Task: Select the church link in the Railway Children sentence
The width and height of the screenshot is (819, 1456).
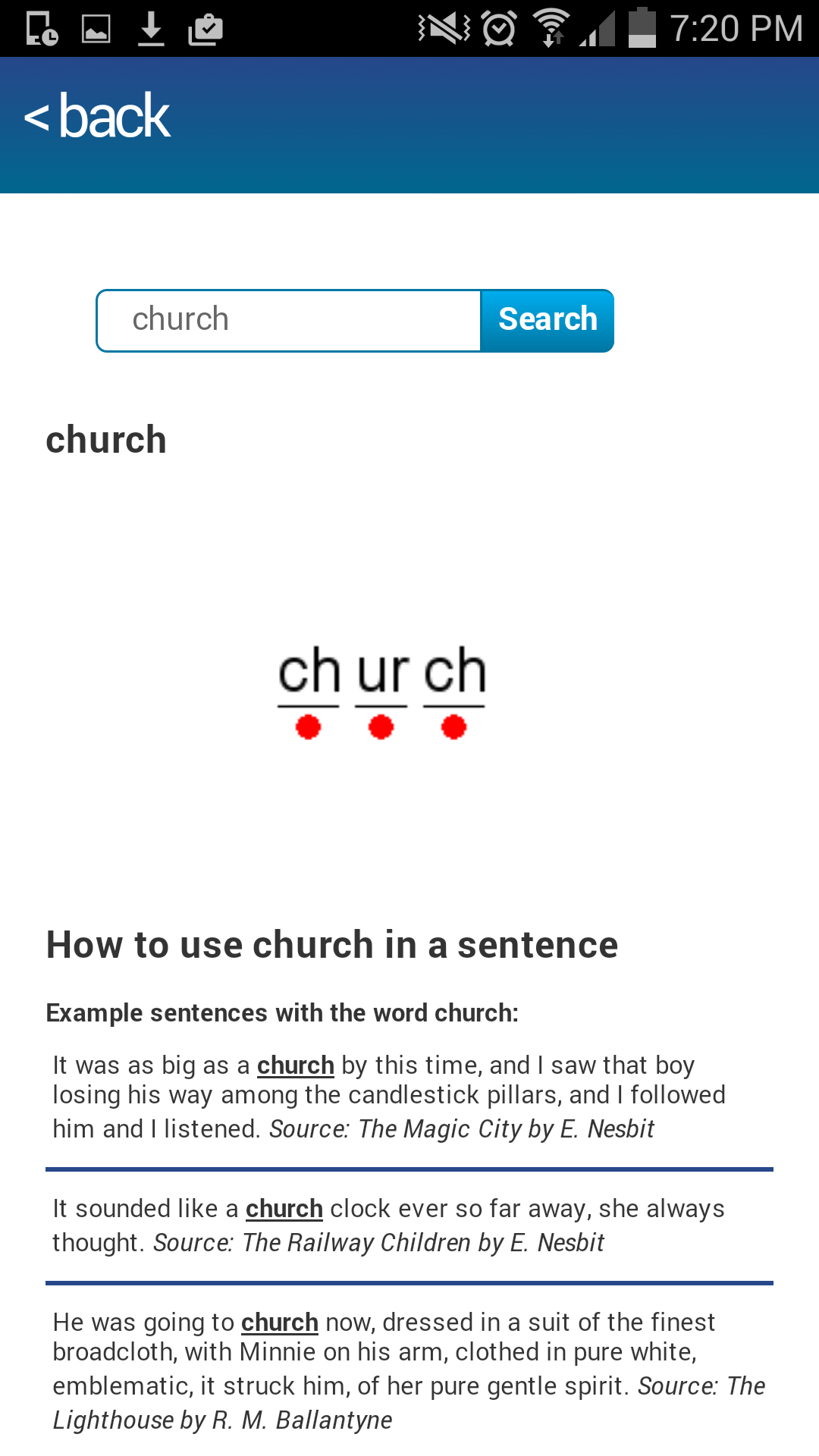Action: (284, 1209)
